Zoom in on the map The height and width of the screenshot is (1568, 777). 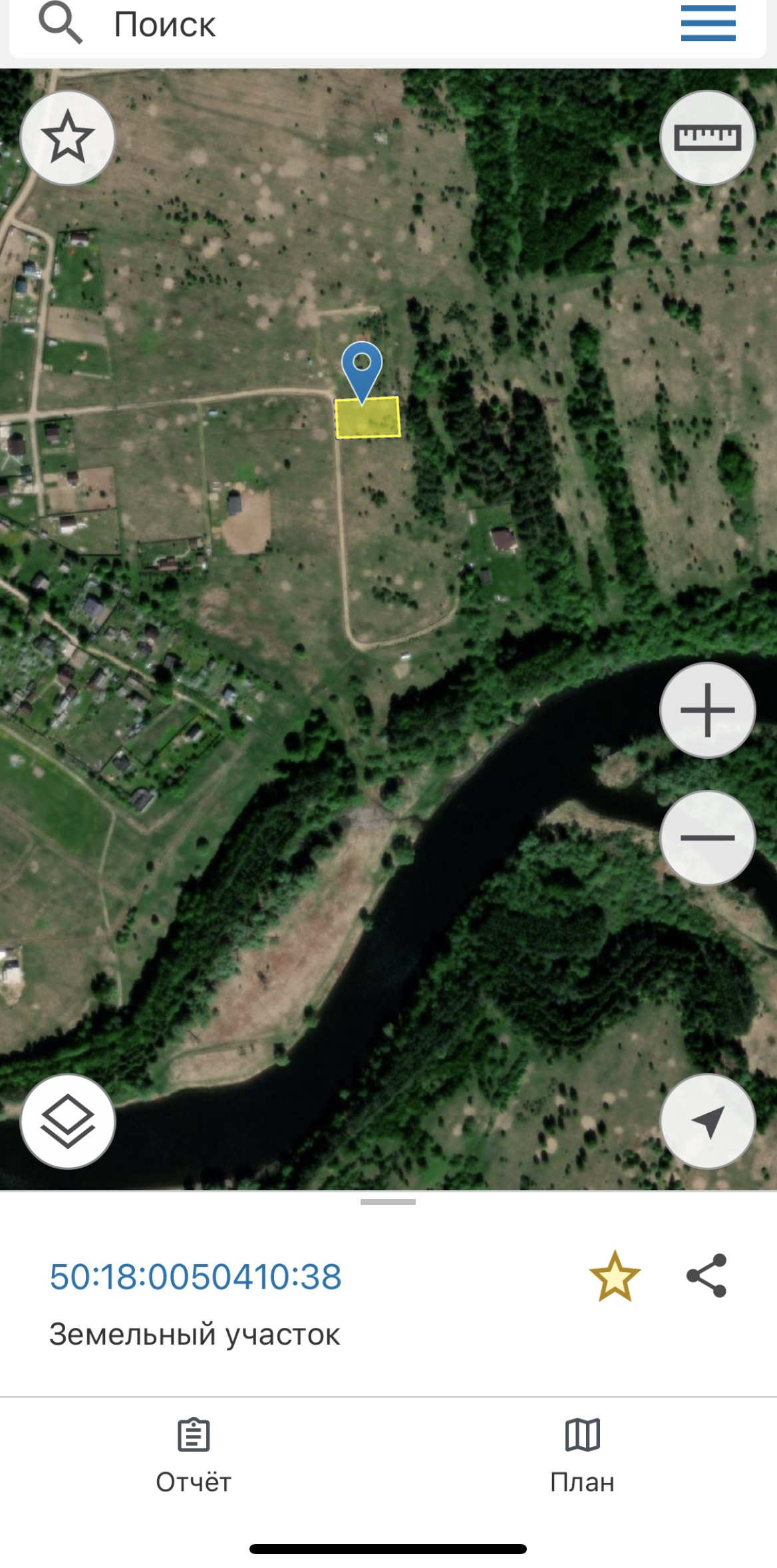(707, 710)
